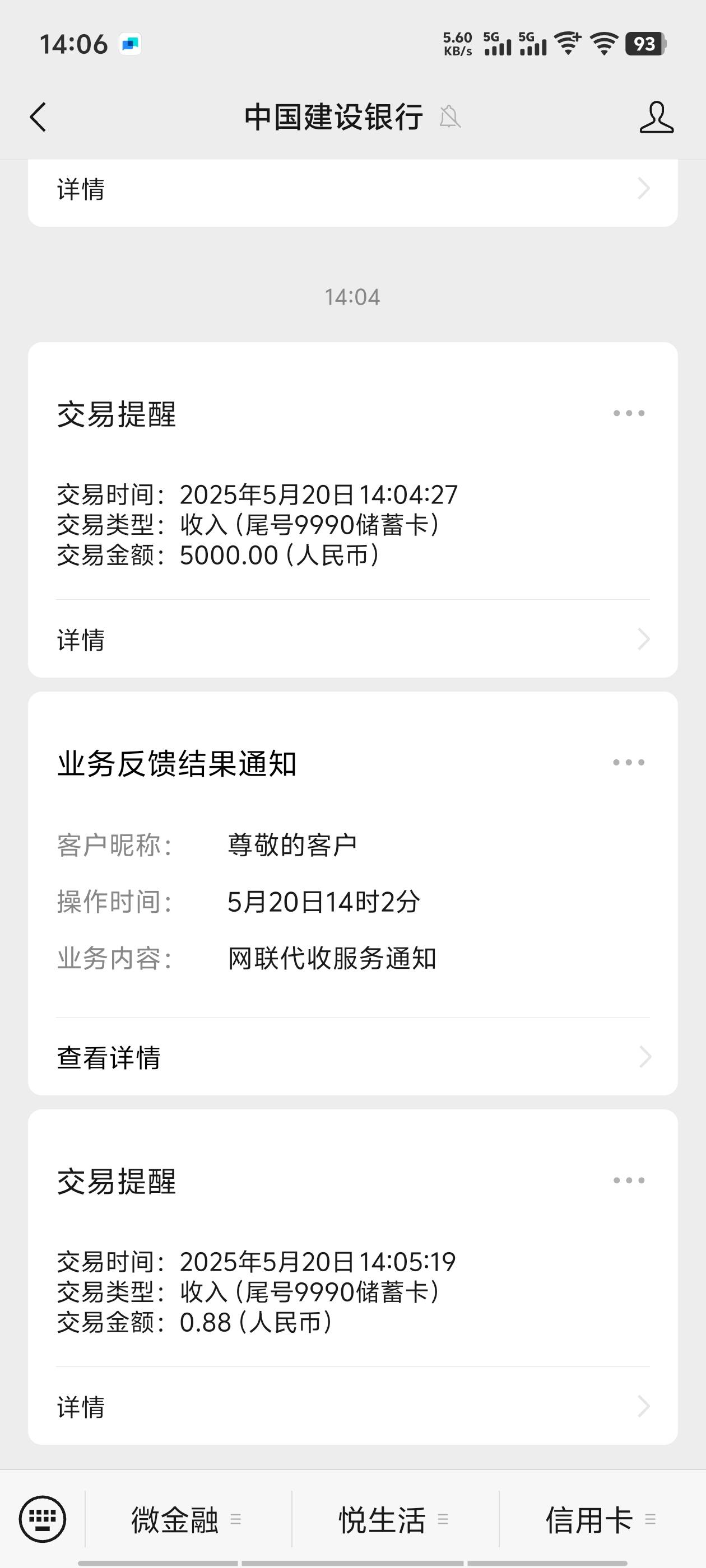Image resolution: width=706 pixels, height=1568 pixels.
Task: Open more options on 业务反馈结果通知 card
Action: 629,763
